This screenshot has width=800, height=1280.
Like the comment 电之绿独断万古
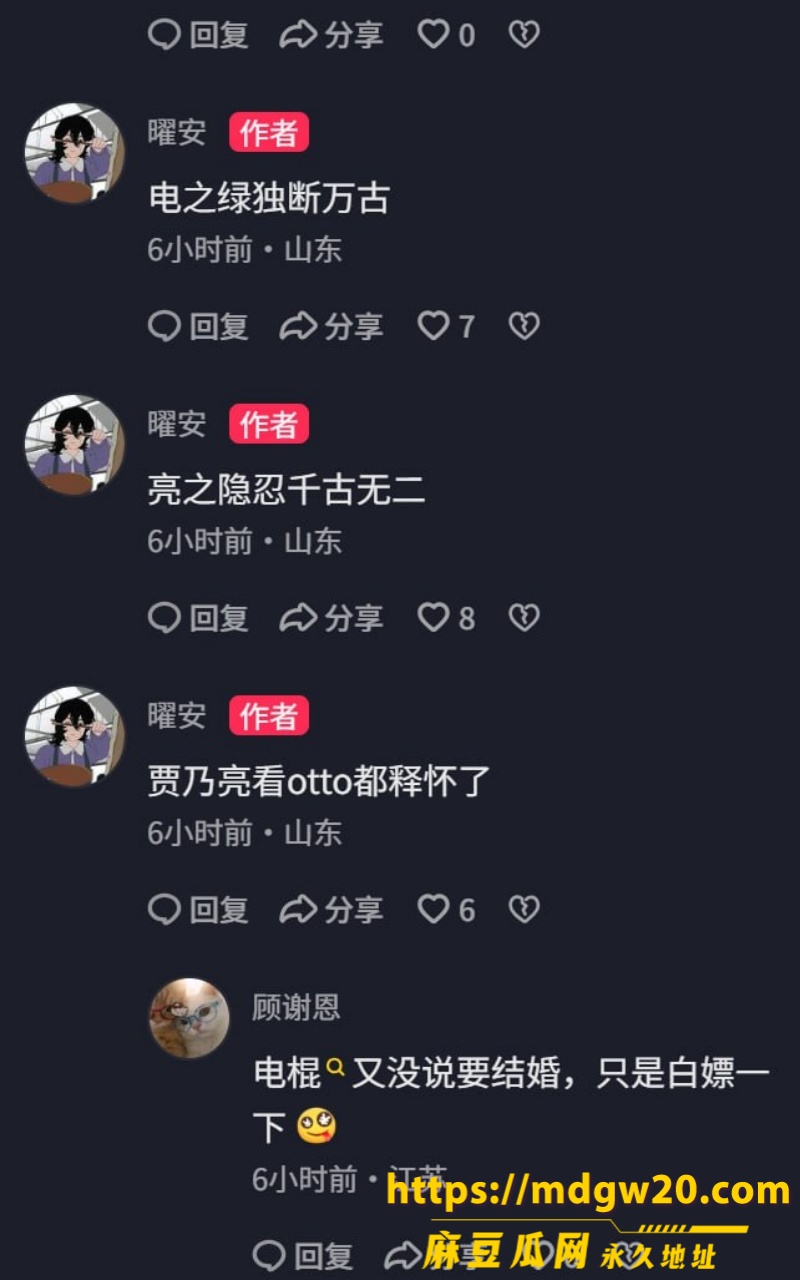click(x=446, y=326)
